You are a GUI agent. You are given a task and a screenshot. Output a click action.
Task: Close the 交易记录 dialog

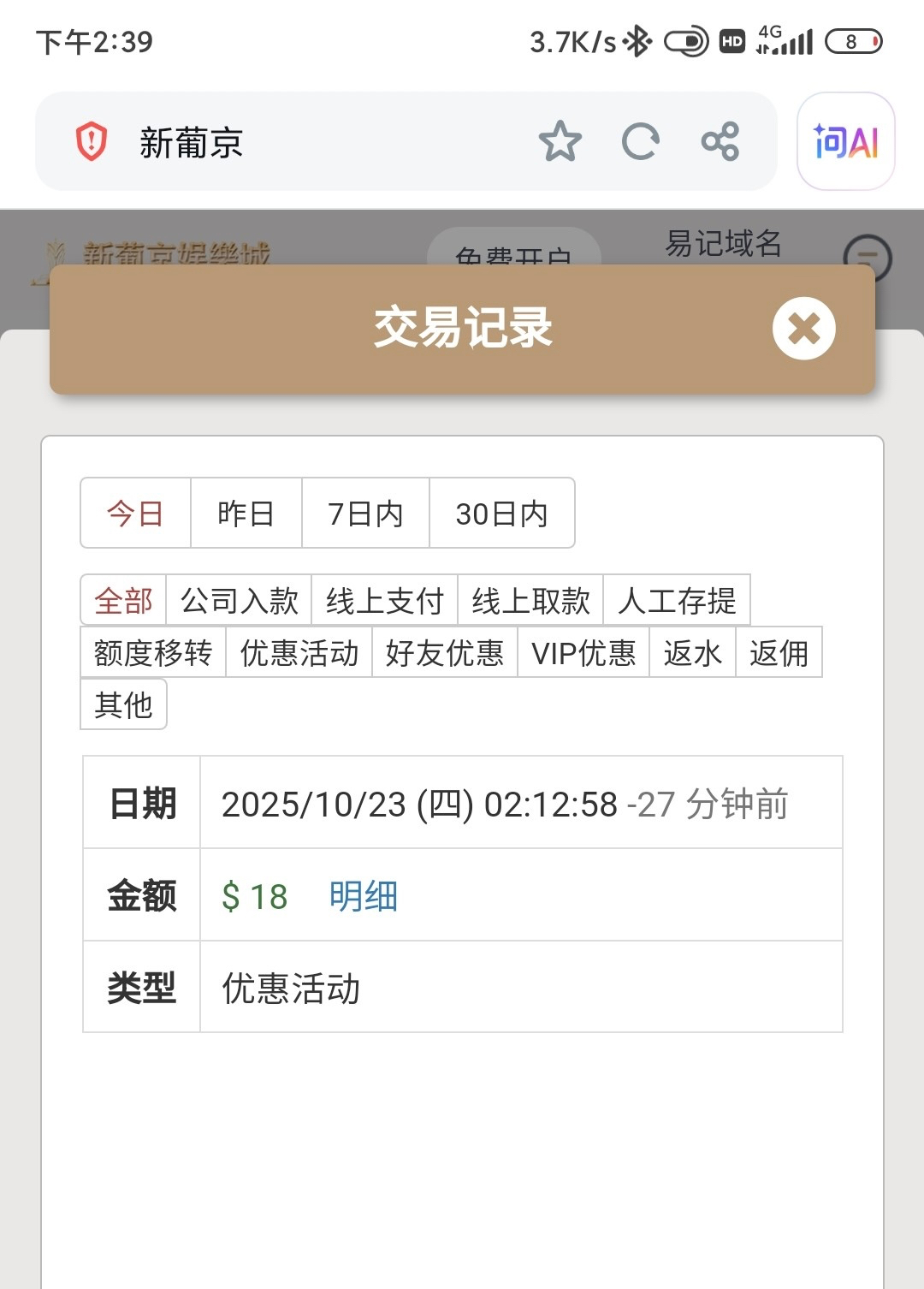(803, 329)
